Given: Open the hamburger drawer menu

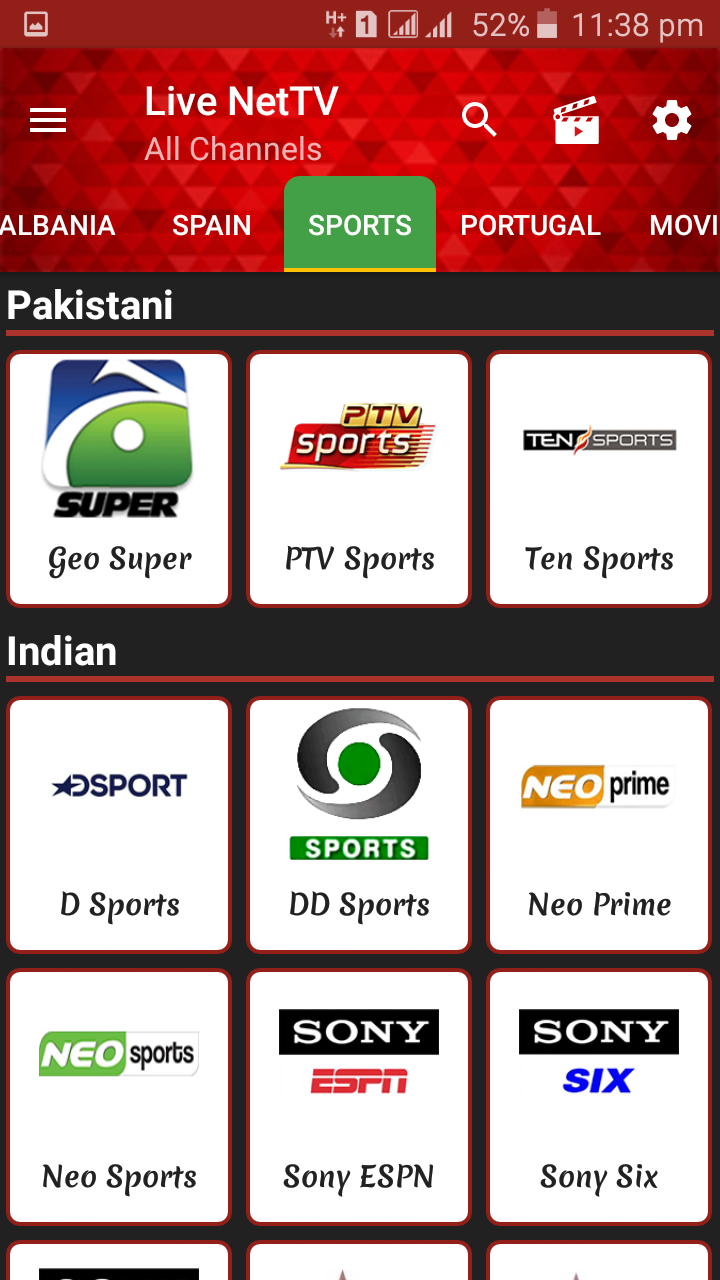Looking at the screenshot, I should 47,121.
